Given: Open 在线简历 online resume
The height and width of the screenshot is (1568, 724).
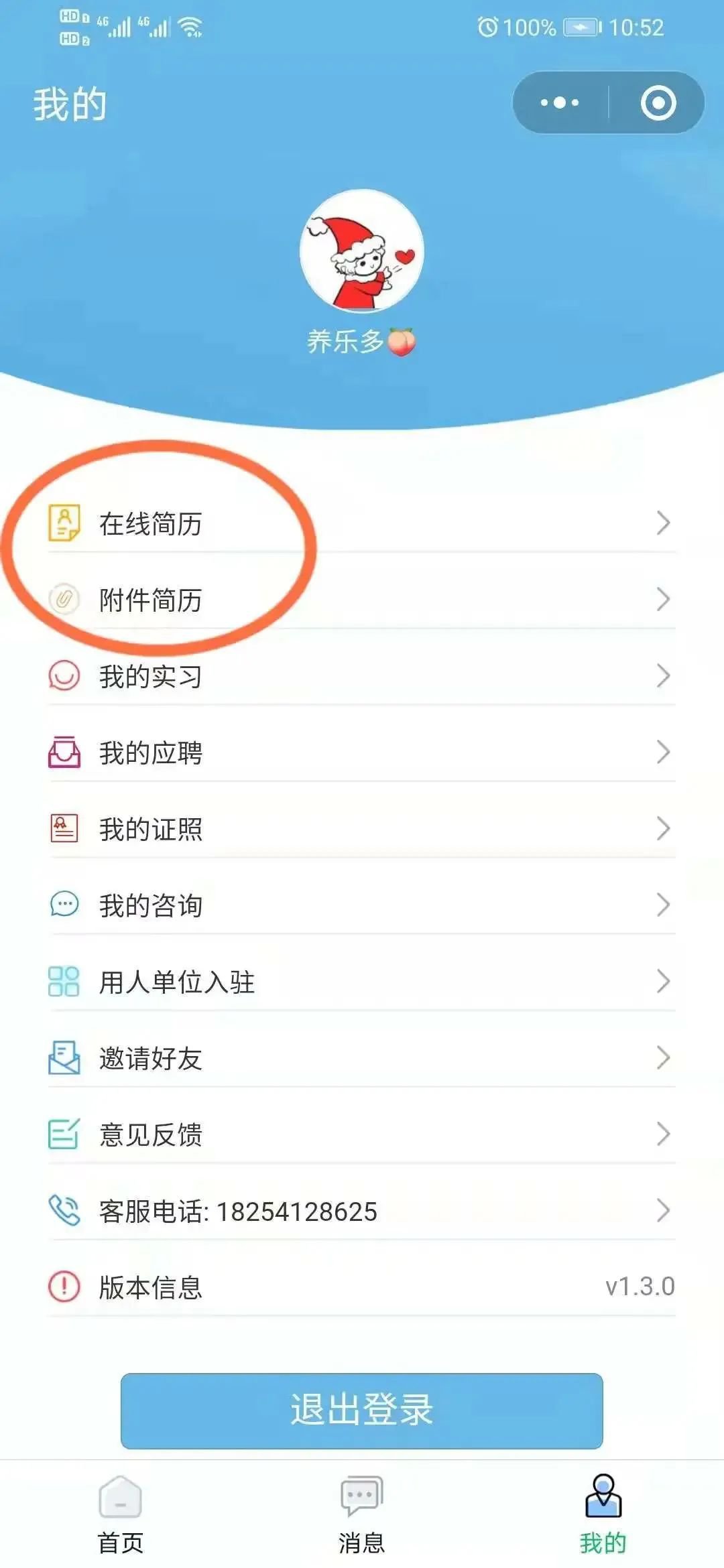Looking at the screenshot, I should (362, 523).
